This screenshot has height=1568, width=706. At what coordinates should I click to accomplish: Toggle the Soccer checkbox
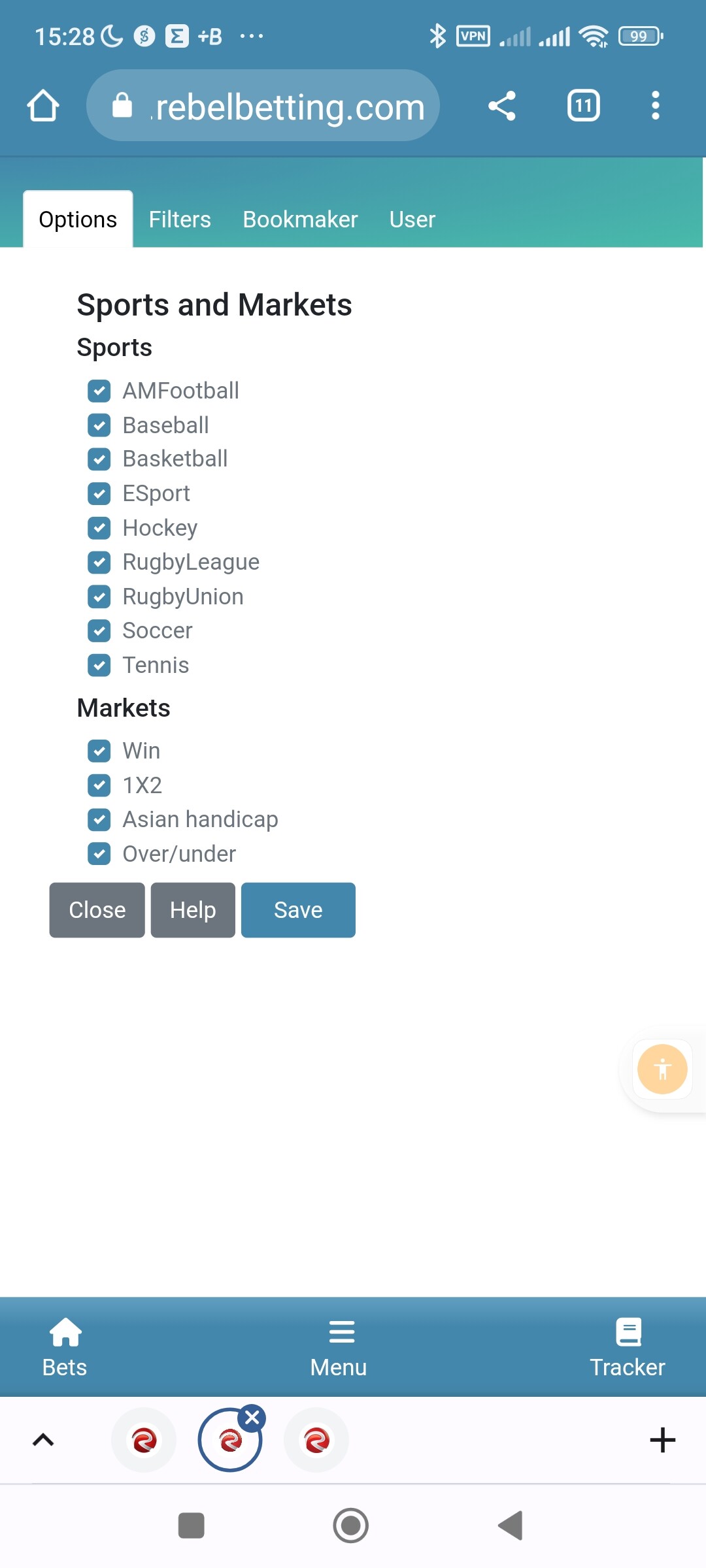[x=99, y=630]
